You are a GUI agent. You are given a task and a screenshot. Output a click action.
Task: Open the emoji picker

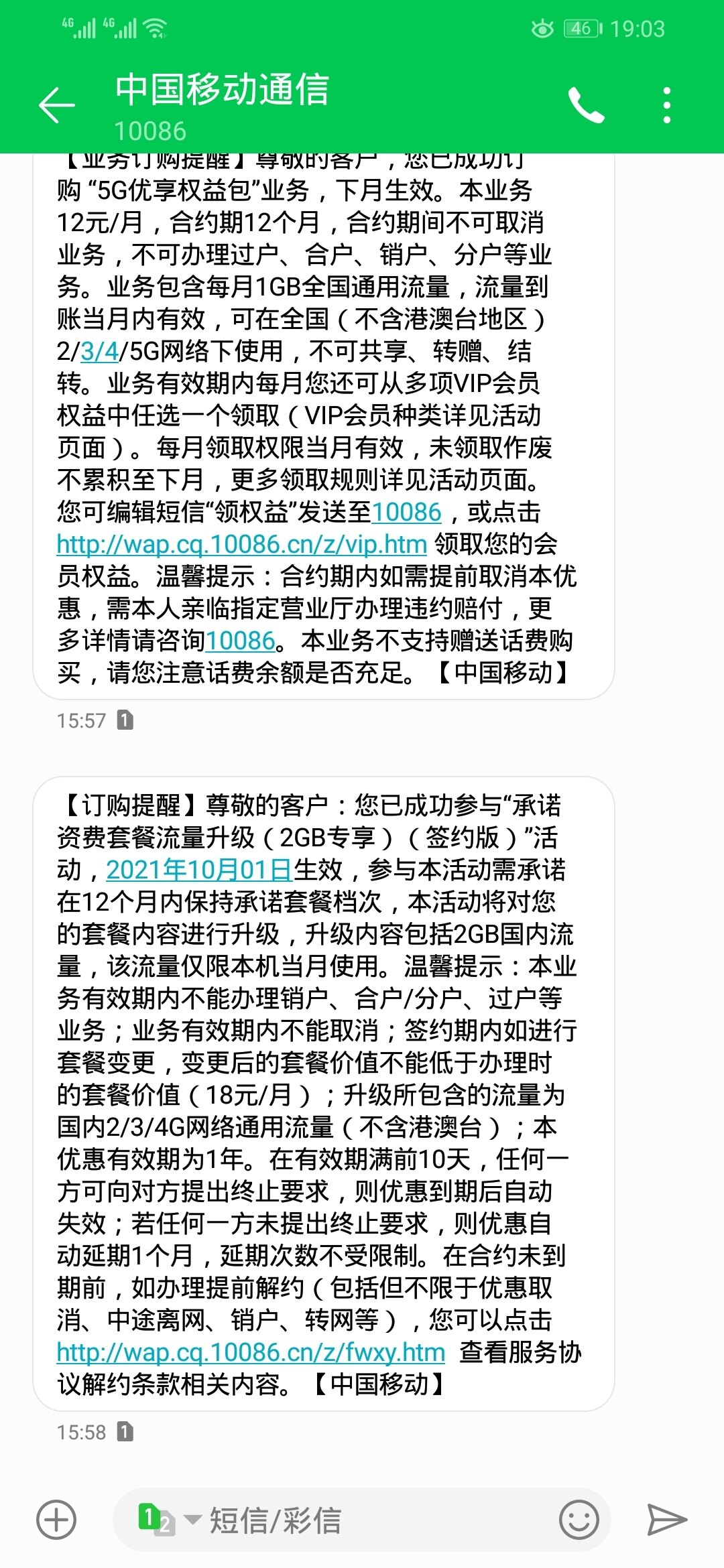(579, 1520)
